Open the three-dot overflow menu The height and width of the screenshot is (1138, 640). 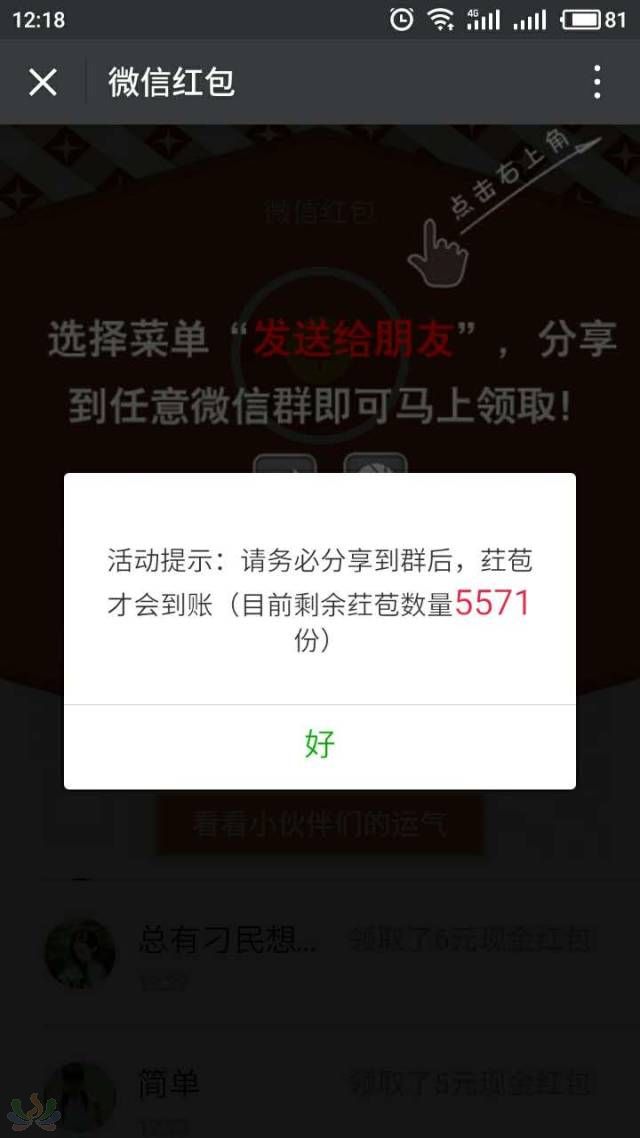pos(596,82)
